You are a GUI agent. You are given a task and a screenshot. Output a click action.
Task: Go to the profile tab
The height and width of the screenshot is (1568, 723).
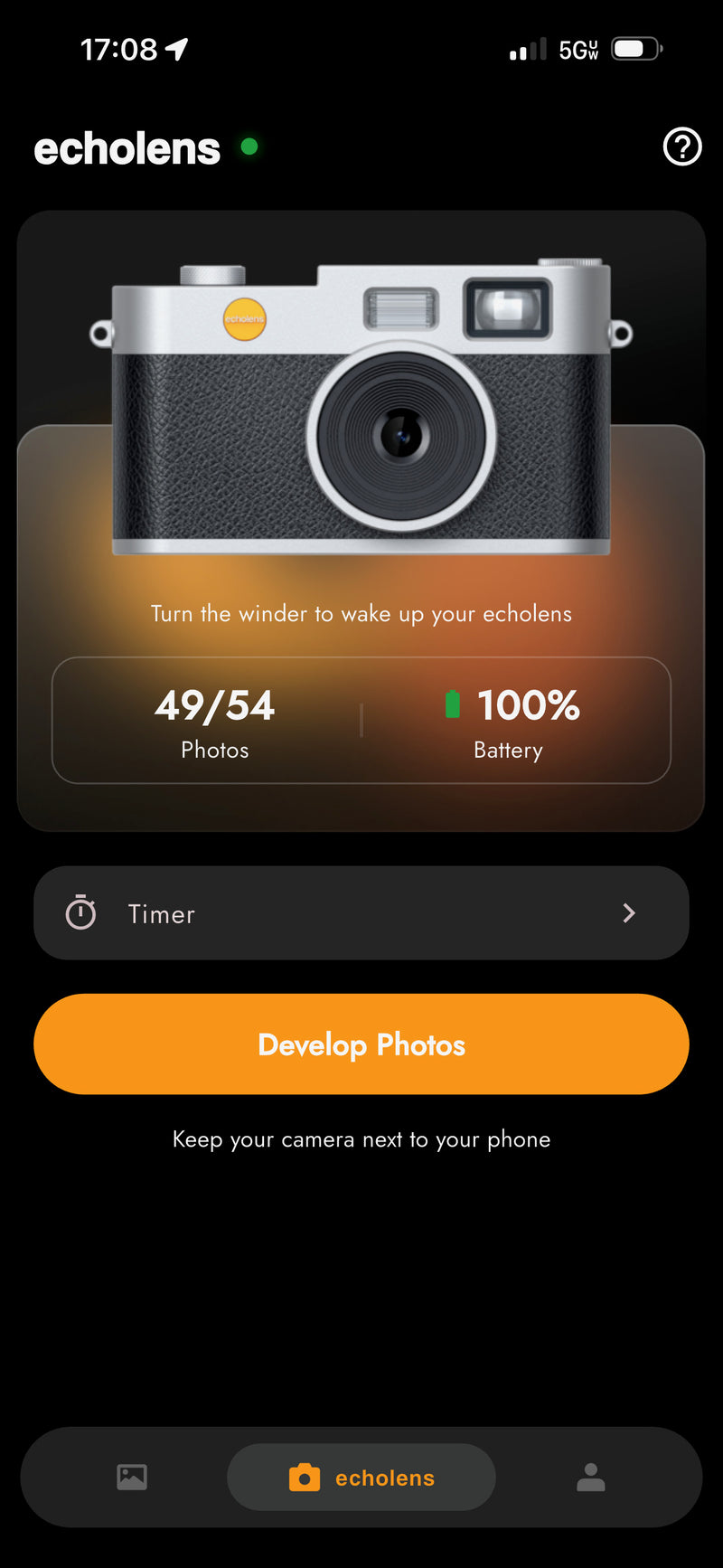pos(590,1478)
